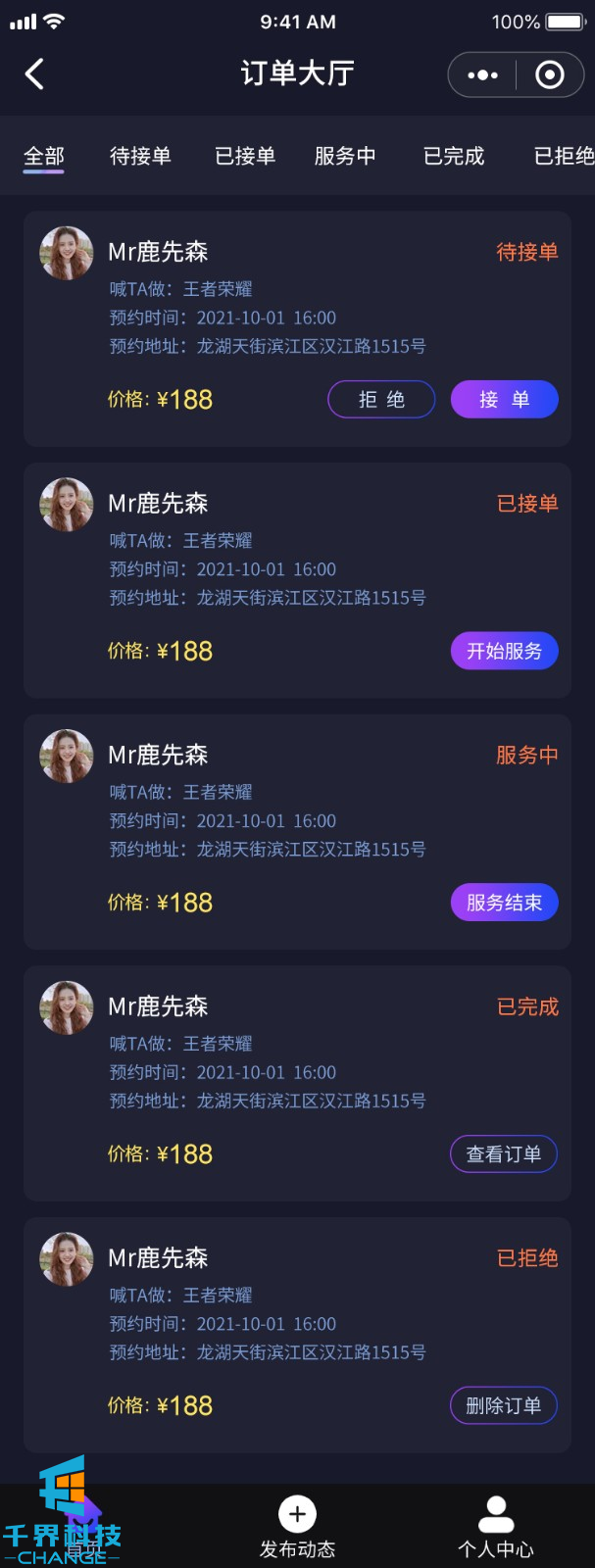Viewport: 595px width, 1568px height.
Task: Delete the rejected order with 删除订单
Action: tap(504, 1405)
